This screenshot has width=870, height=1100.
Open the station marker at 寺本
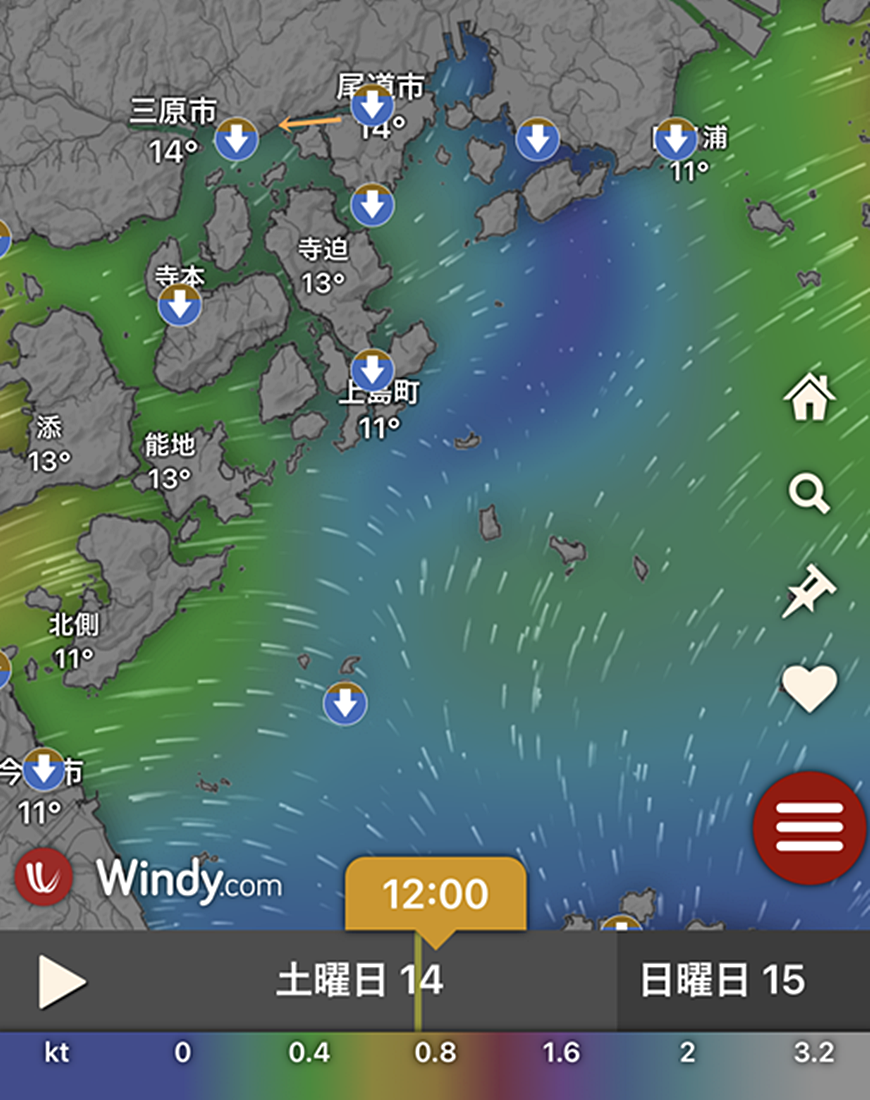180,305
